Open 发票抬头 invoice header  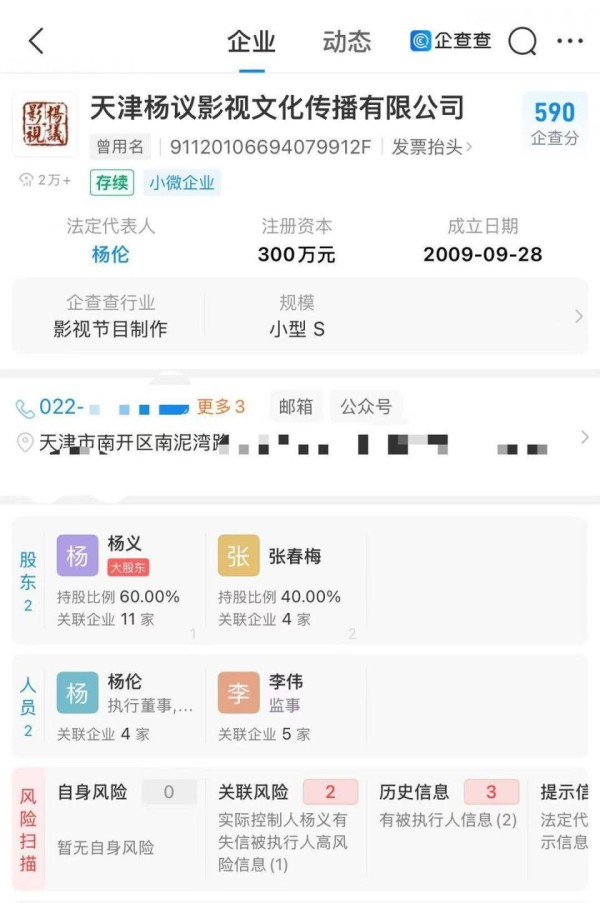(431, 147)
